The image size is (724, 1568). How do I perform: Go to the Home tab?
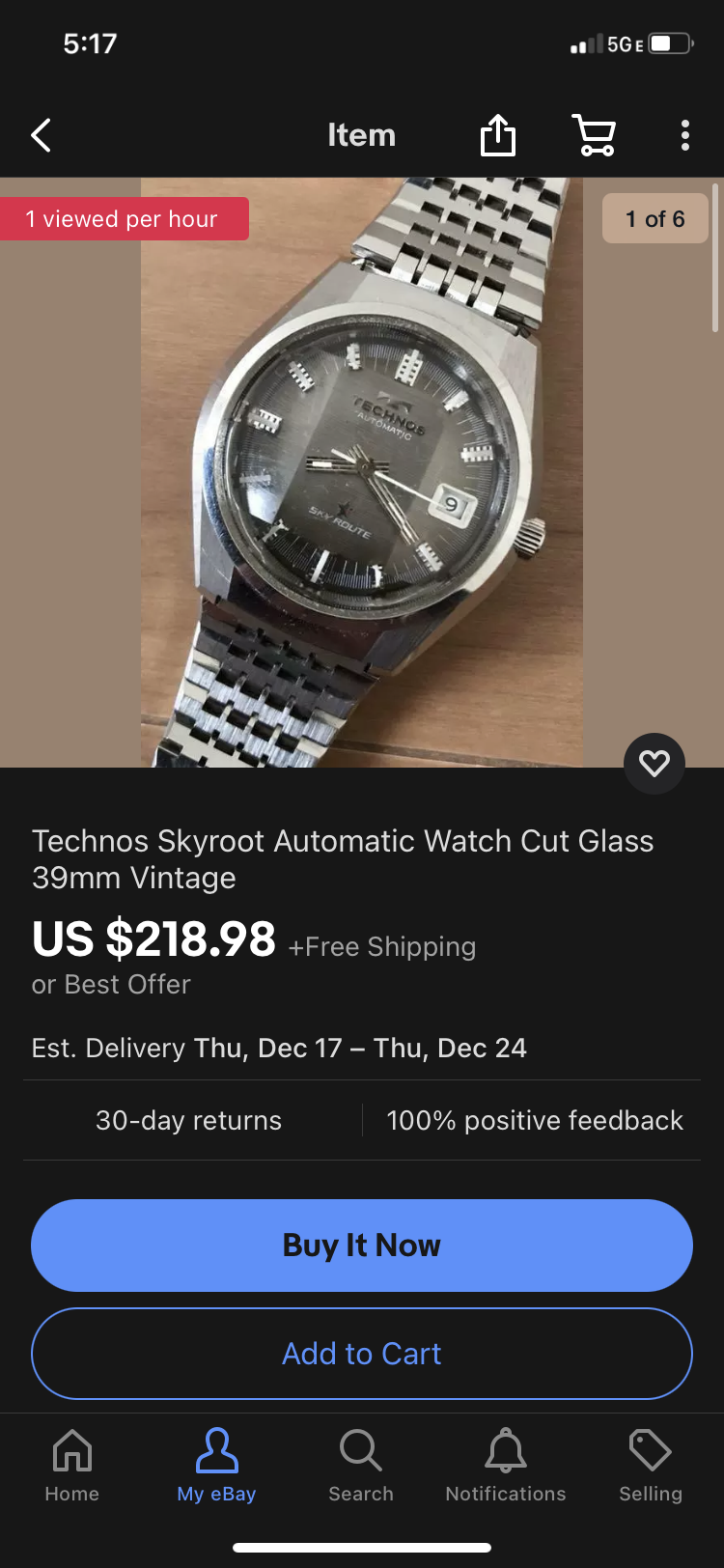[x=72, y=1466]
